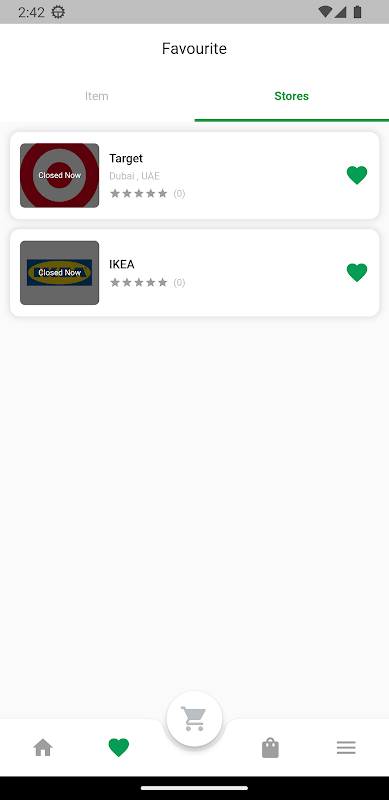Open the IKEA store card
Viewport: 389px width, 800px height.
(194, 273)
